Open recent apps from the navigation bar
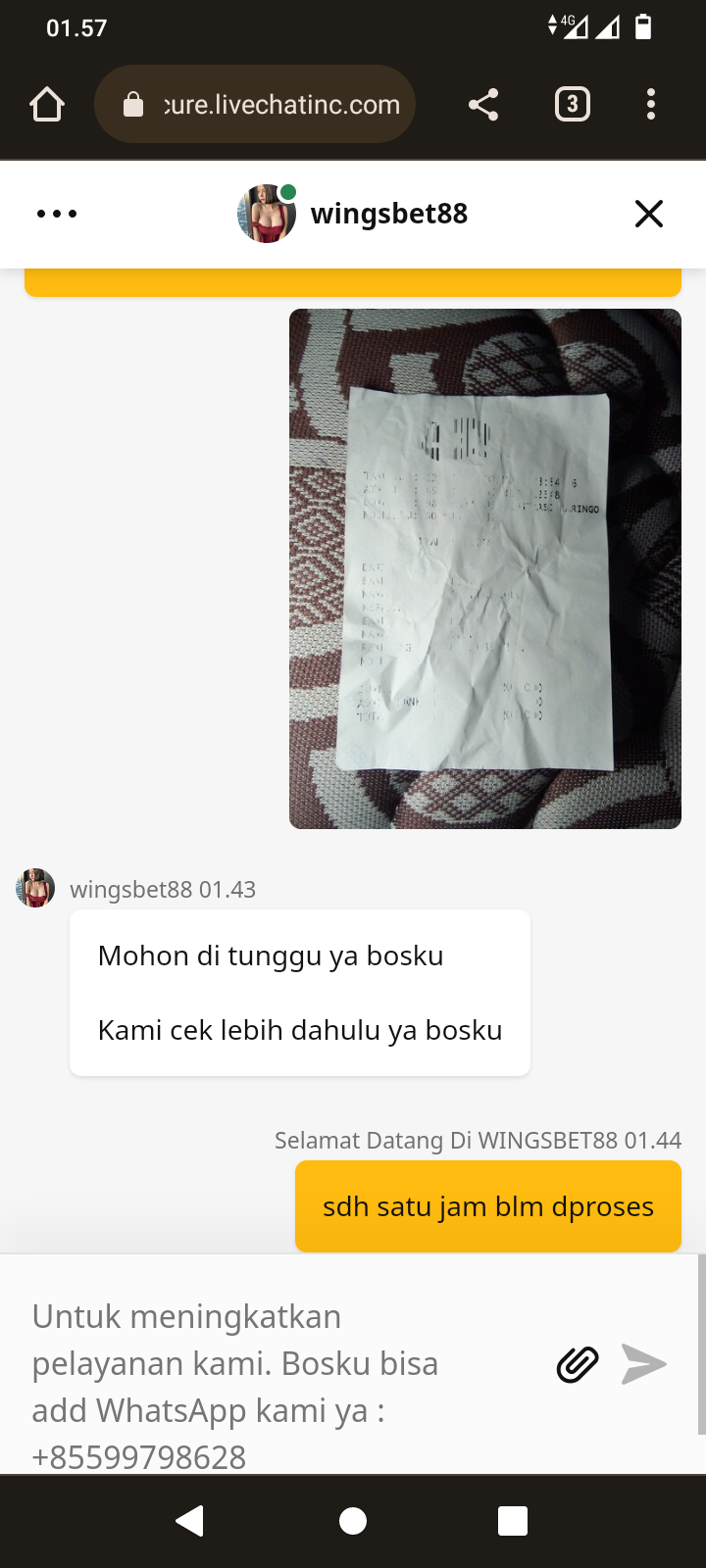The image size is (706, 1568). [x=513, y=1521]
